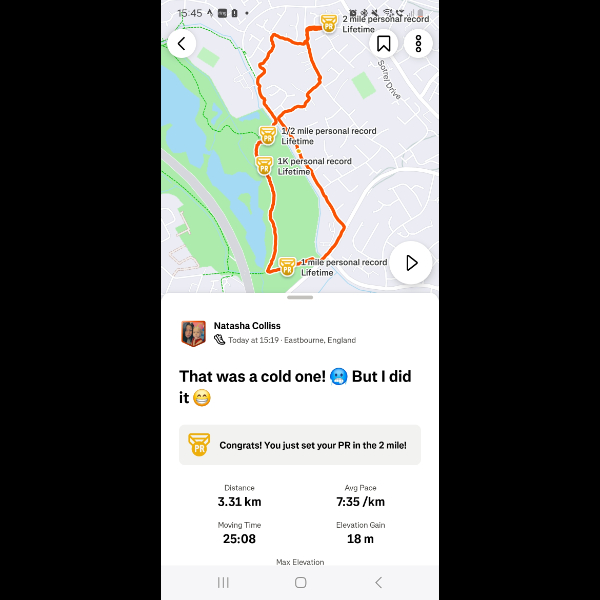Open Natasha Colliss's profile photo

pyautogui.click(x=193, y=333)
